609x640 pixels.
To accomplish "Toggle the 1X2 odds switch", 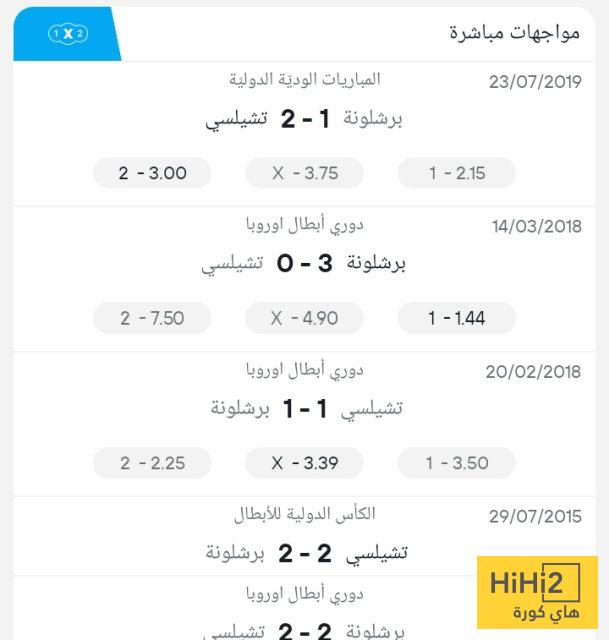I will (x=67, y=34).
